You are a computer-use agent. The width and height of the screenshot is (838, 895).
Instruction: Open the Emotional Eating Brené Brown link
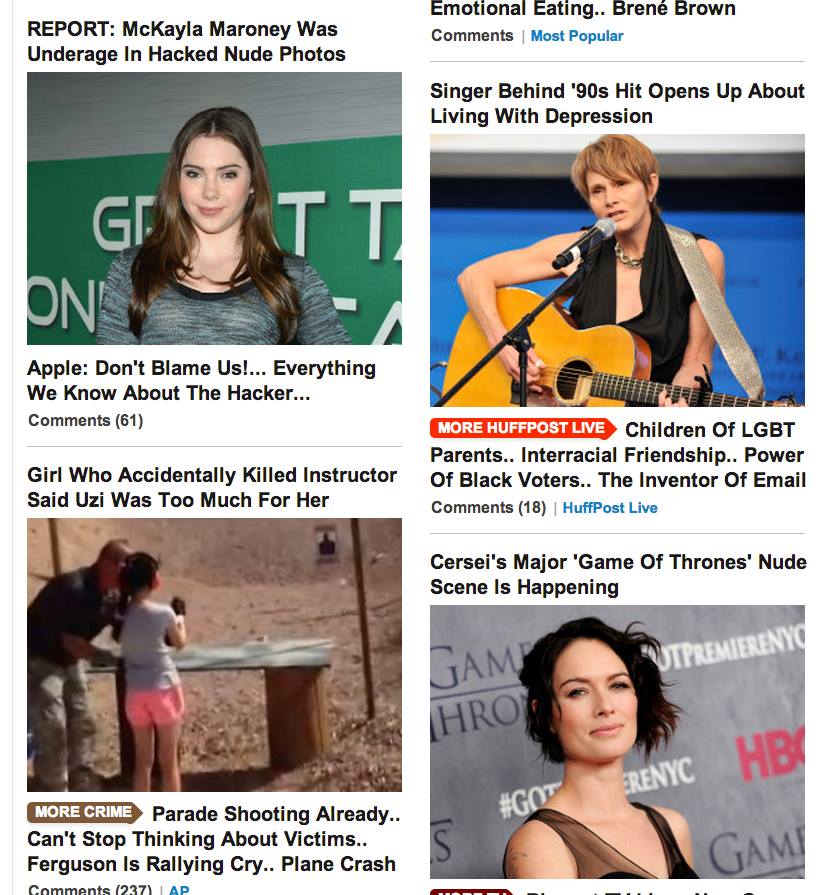582,10
